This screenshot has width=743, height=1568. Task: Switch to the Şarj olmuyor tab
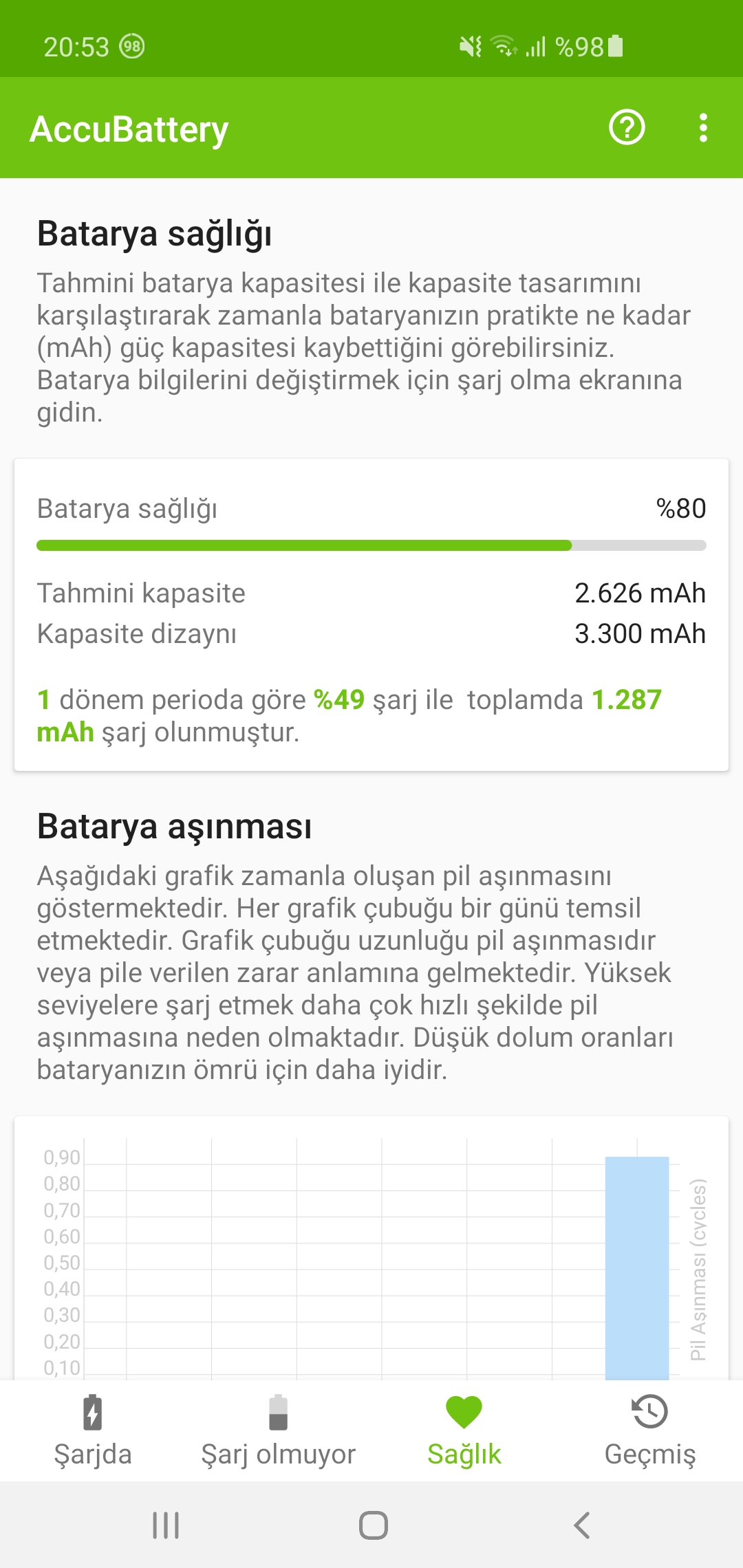[279, 1431]
